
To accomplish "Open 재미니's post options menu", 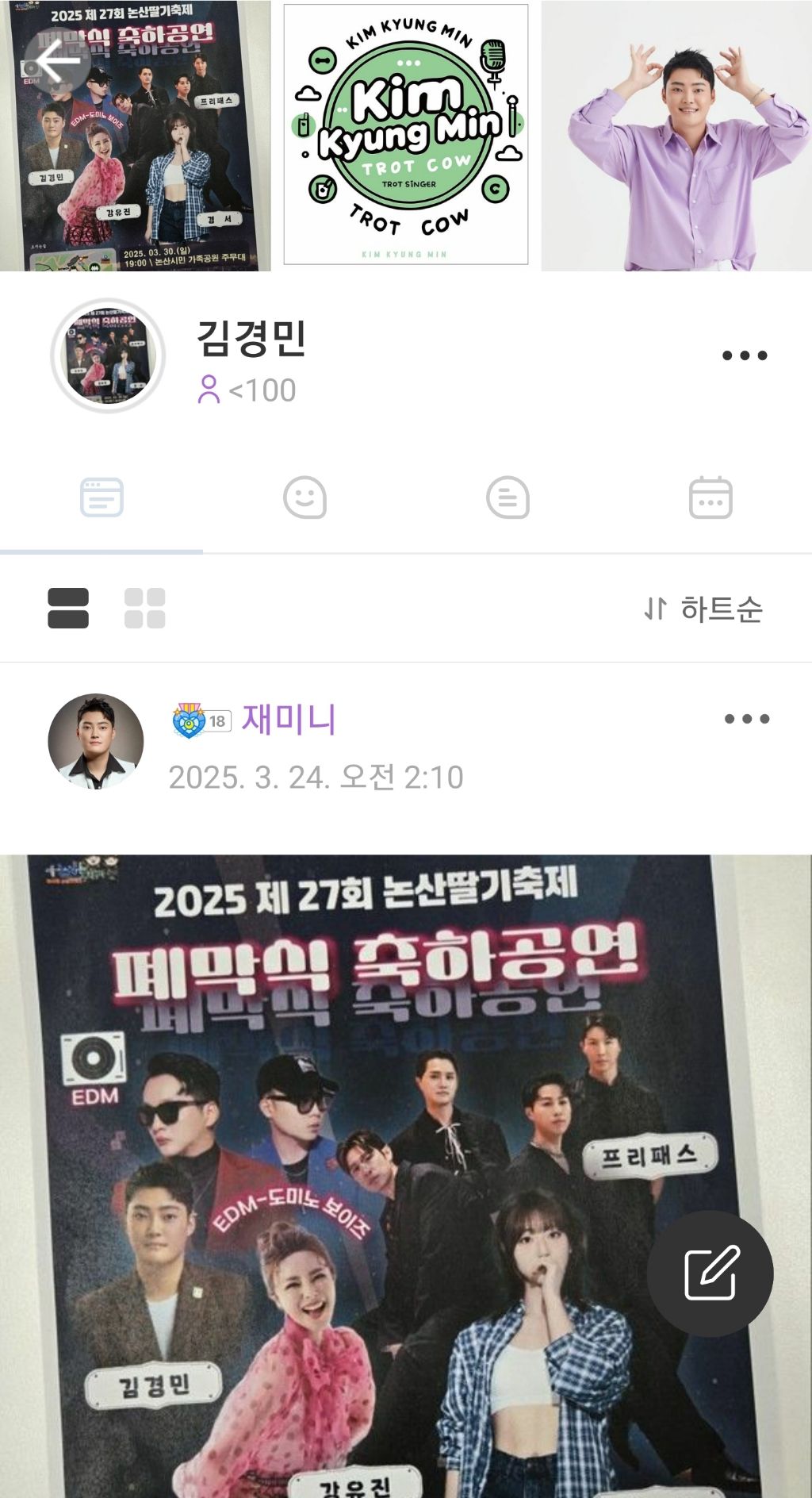I will tap(746, 719).
